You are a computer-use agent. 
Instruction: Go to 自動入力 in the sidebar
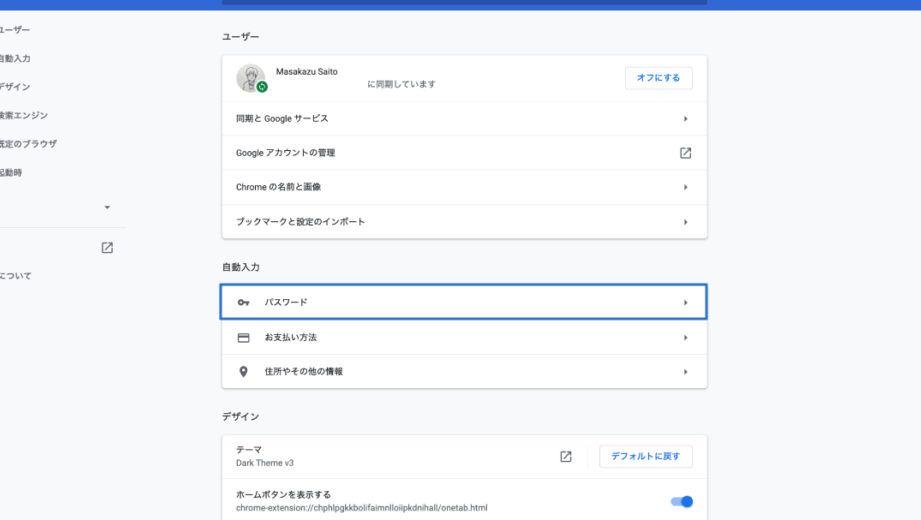[x=15, y=59]
